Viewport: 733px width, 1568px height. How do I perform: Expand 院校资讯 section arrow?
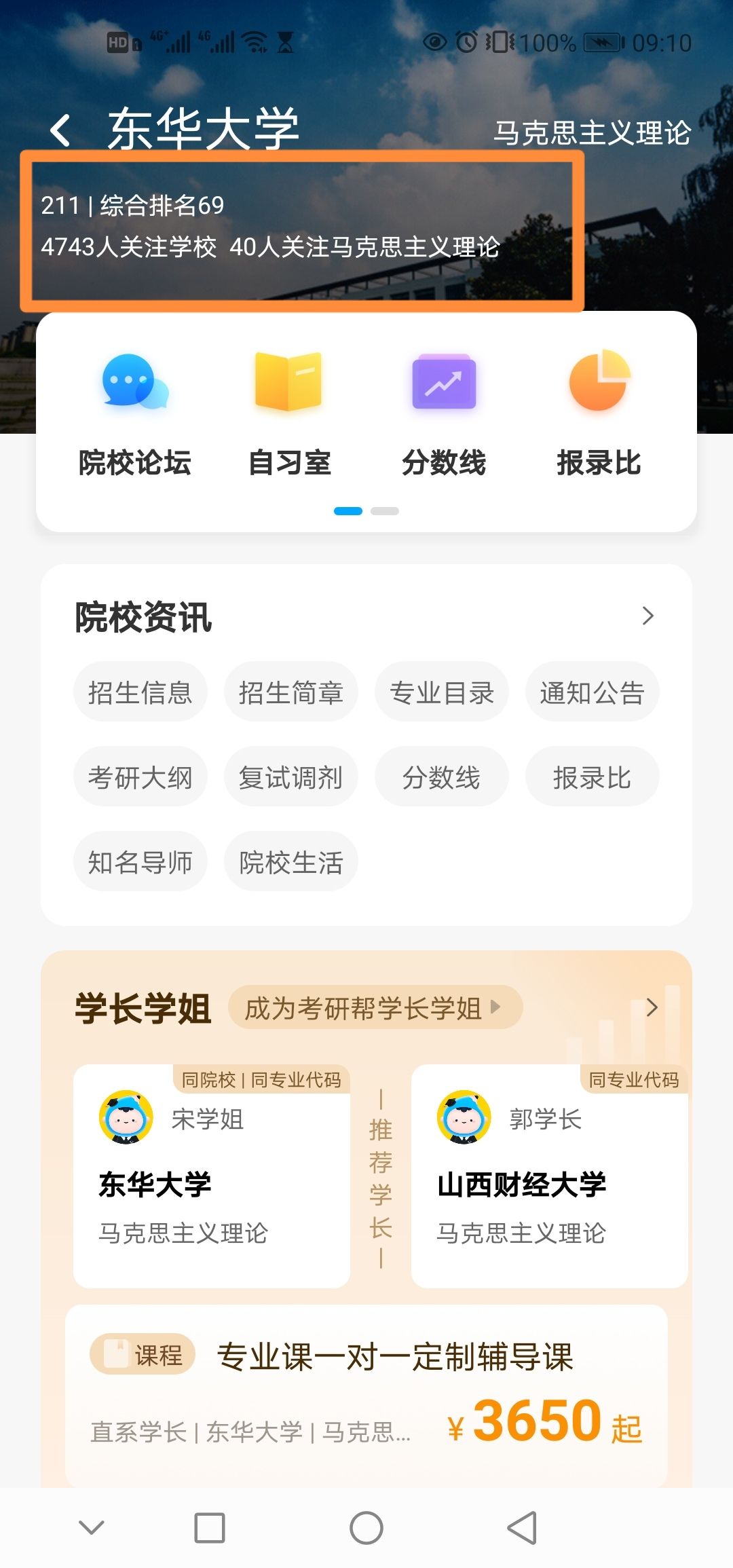pos(647,616)
